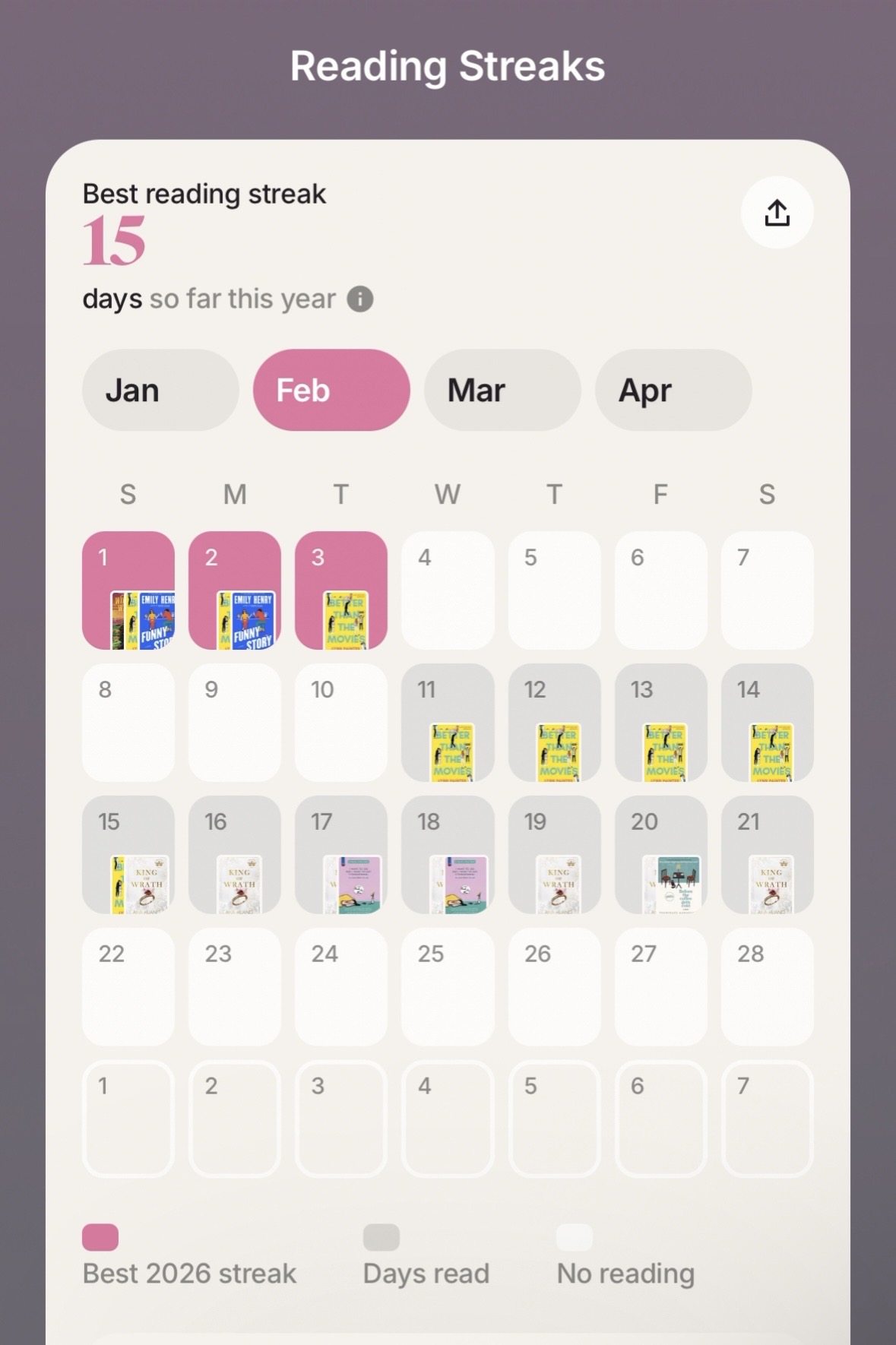Image resolution: width=896 pixels, height=1345 pixels.
Task: View February 21 reading day
Action: pyautogui.click(x=767, y=855)
